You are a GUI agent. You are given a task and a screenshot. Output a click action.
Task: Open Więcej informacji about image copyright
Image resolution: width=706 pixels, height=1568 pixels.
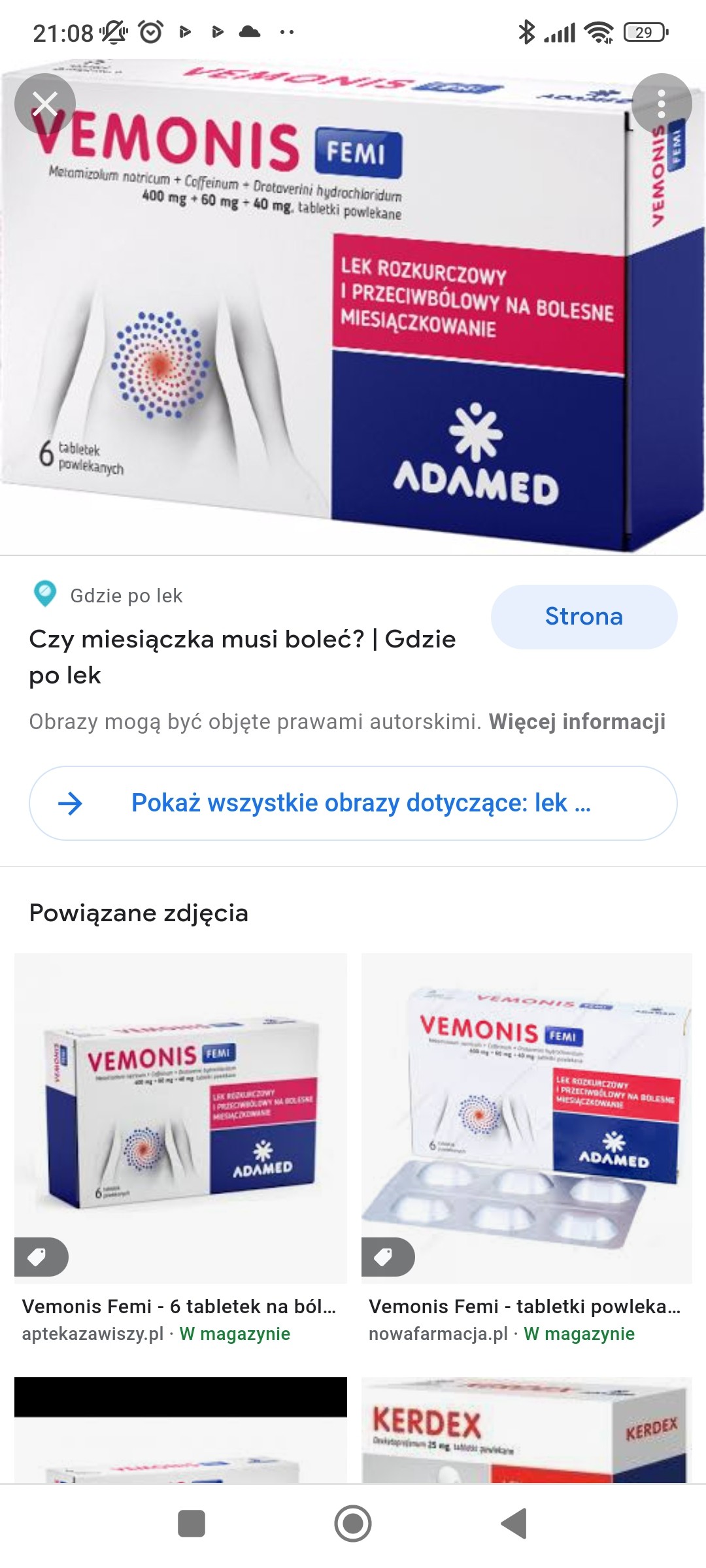coord(577,721)
